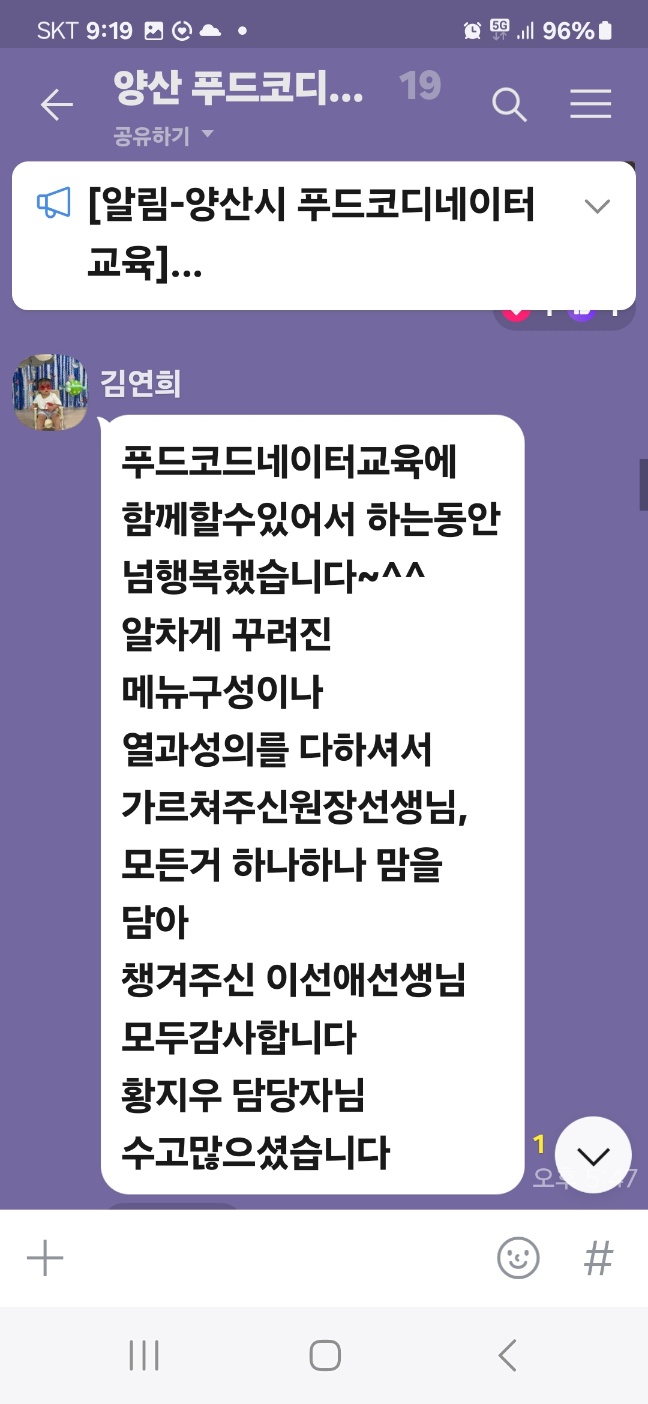Open the emoticon picker

click(518, 1258)
